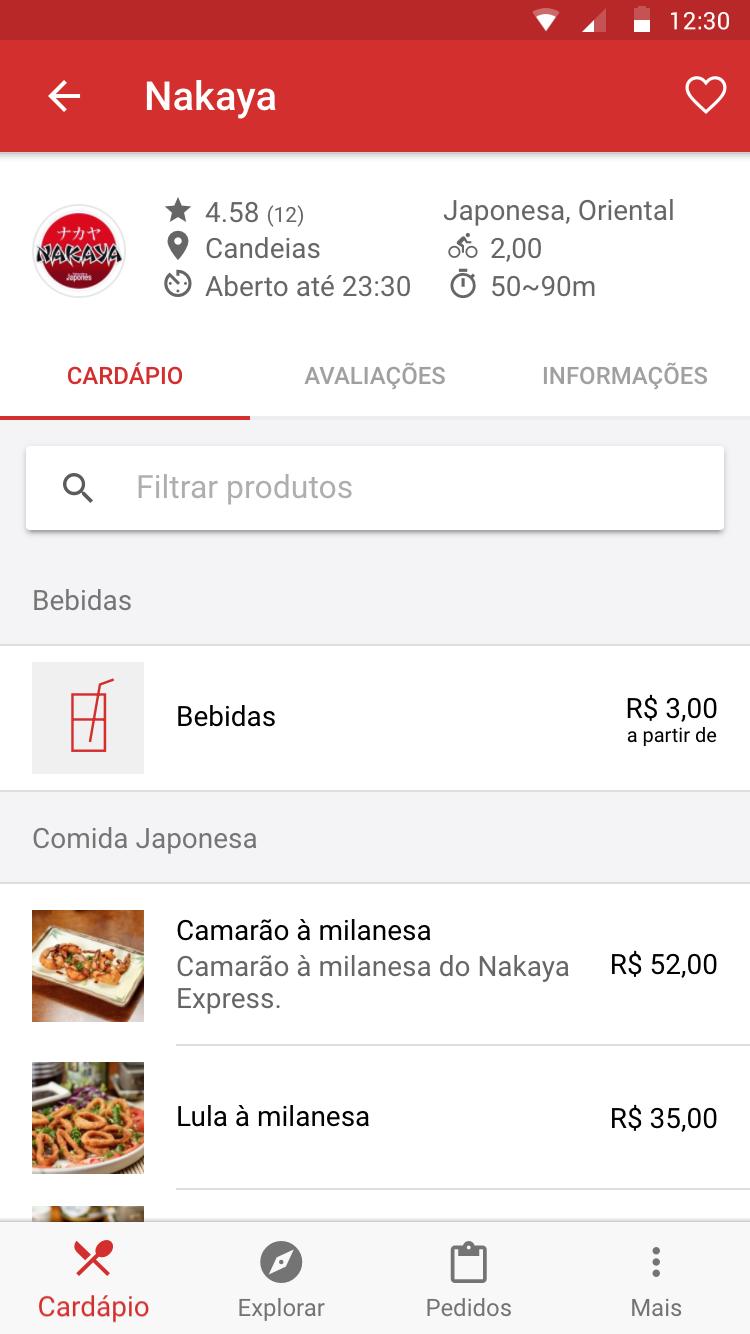Open Bebidas via its drink thumbnail
The image size is (750, 1334).
(x=88, y=717)
